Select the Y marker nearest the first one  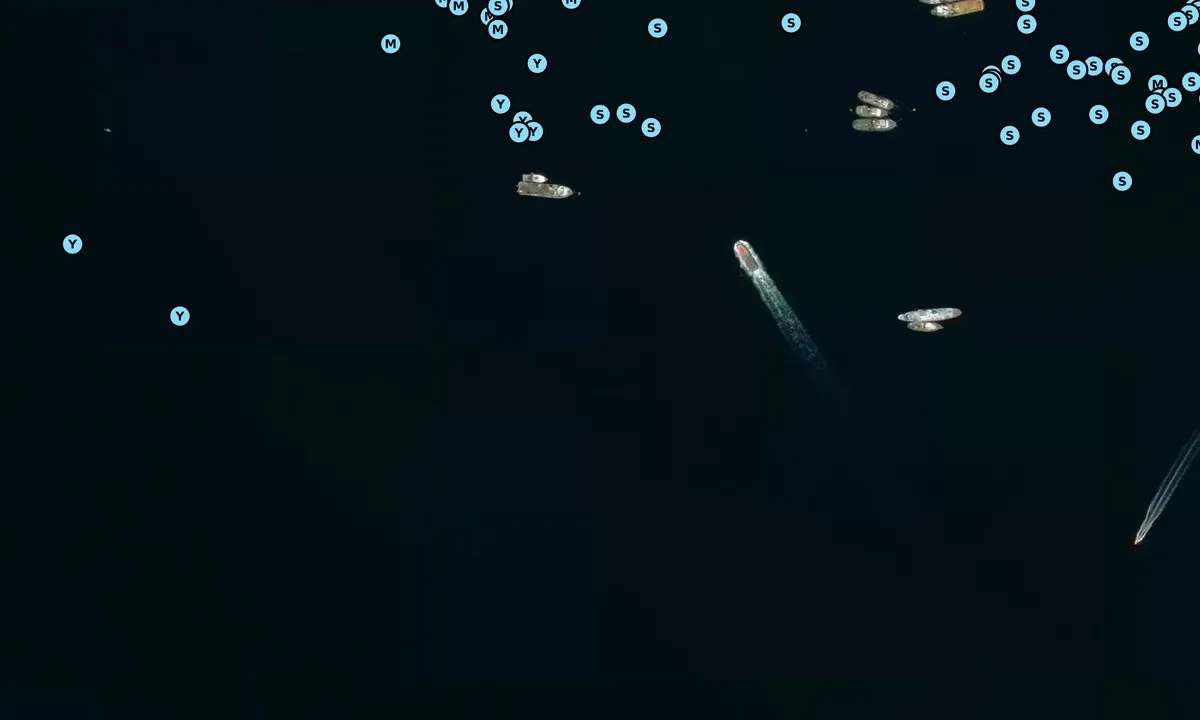coord(180,316)
